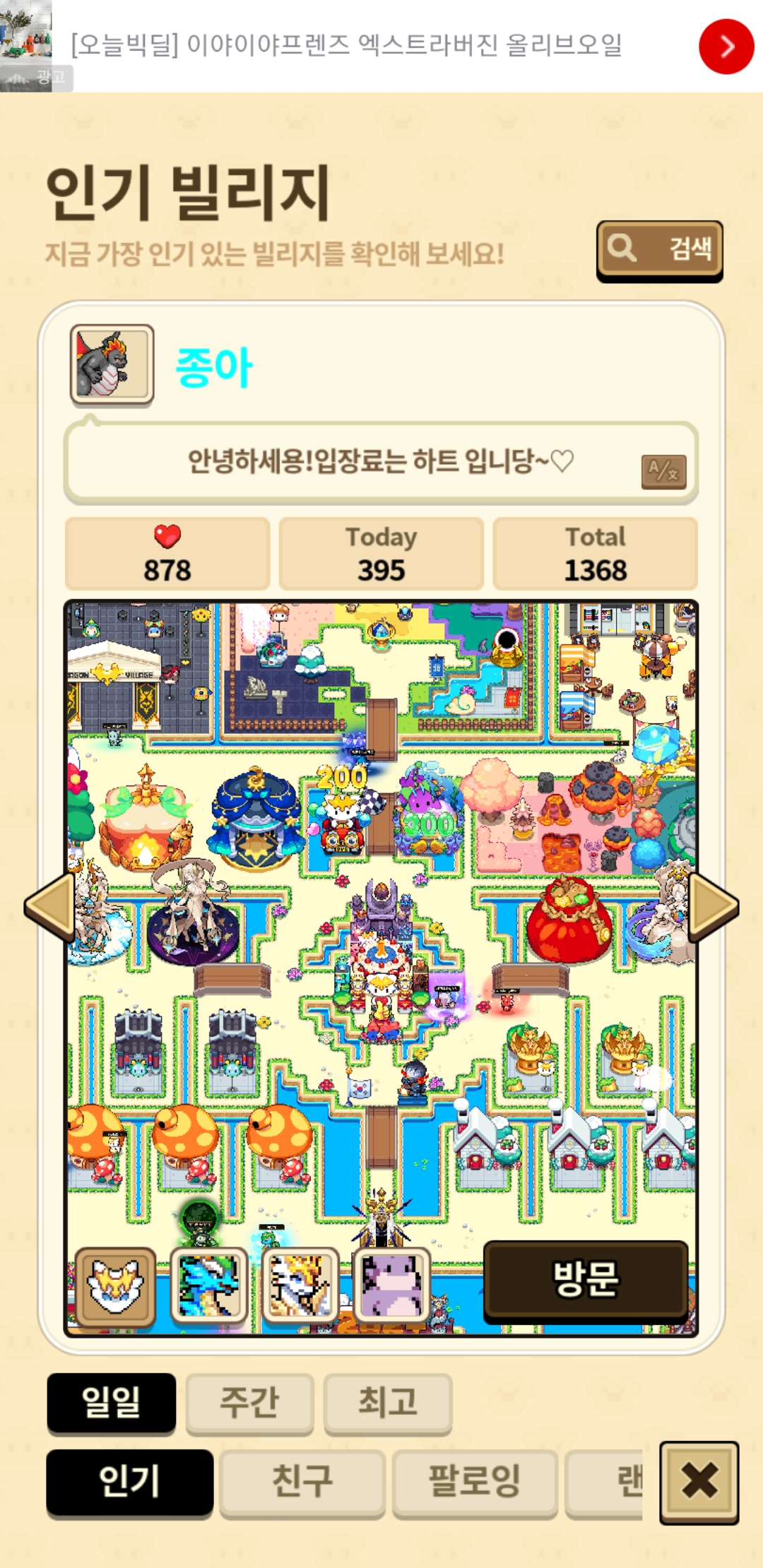The height and width of the screenshot is (1568, 763).
Task: Tap the 검색 search button
Action: (x=660, y=251)
